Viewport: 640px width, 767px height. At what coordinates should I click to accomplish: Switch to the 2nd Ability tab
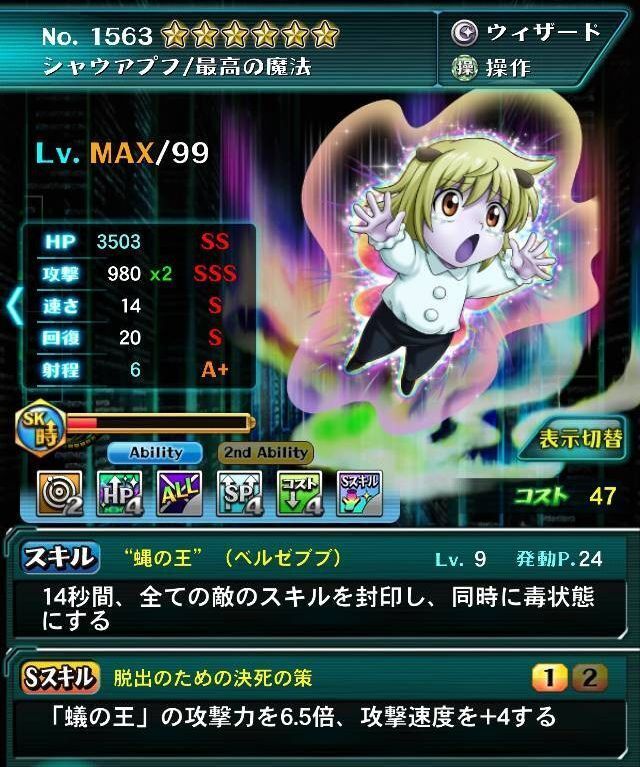[x=266, y=452]
